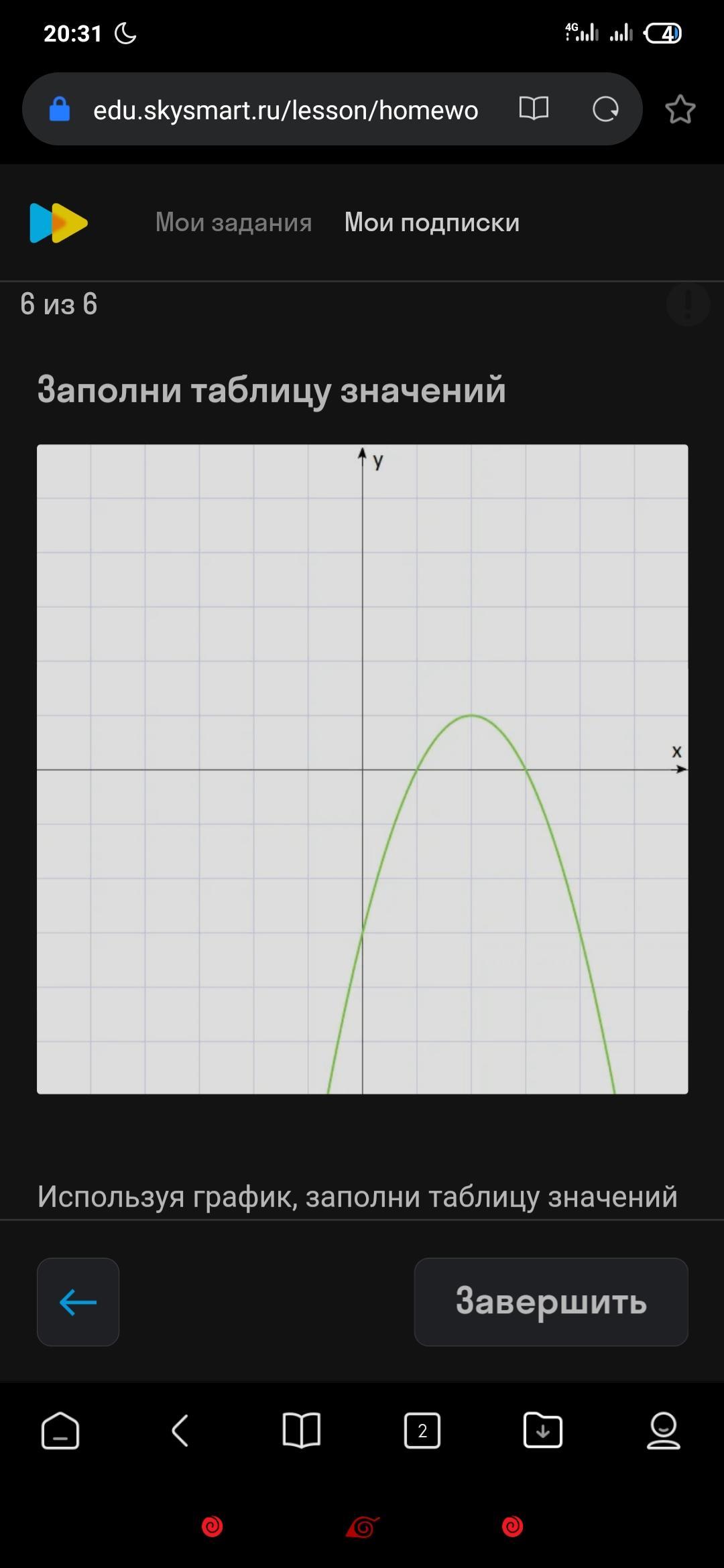724x1568 pixels.
Task: Open the browser home page
Action: [x=60, y=1431]
